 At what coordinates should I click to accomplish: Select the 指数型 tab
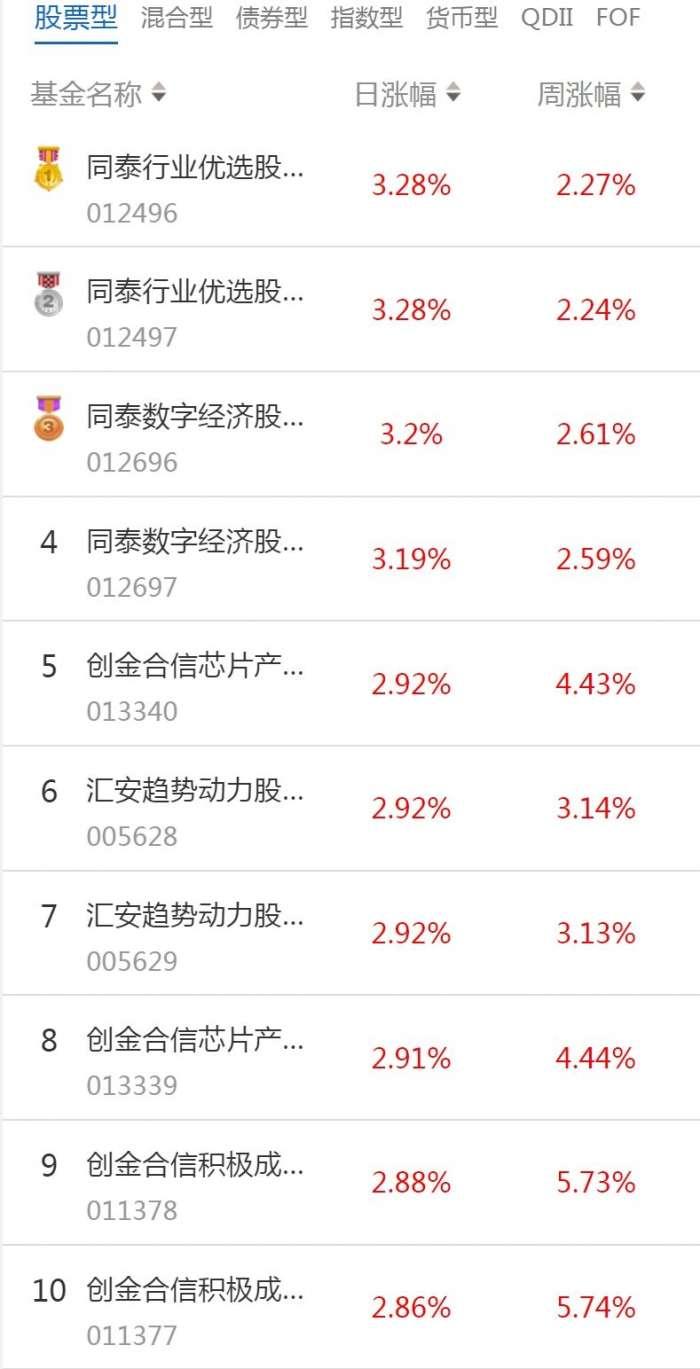coord(367,18)
